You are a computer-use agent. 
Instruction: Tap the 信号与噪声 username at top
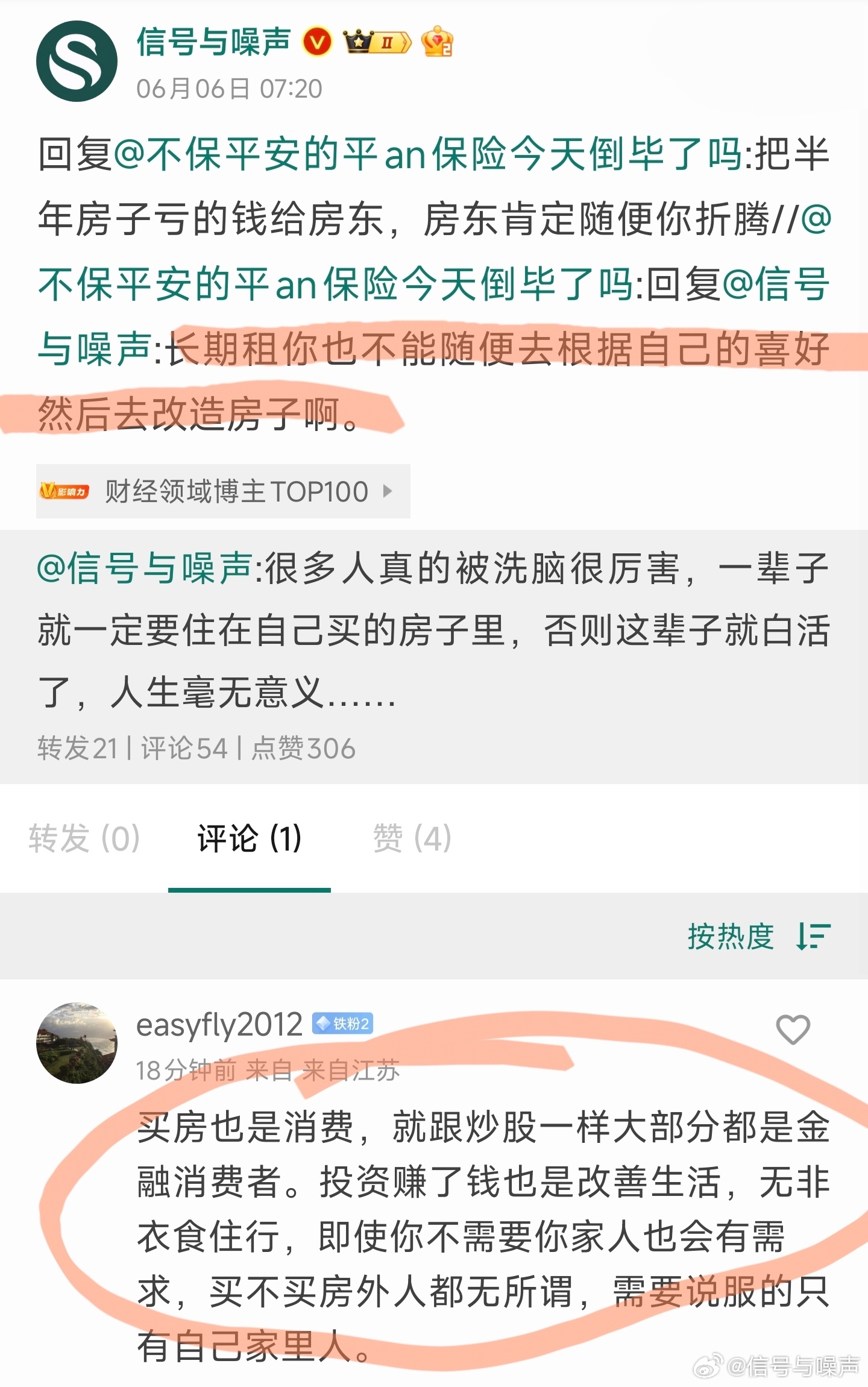pyautogui.click(x=213, y=42)
